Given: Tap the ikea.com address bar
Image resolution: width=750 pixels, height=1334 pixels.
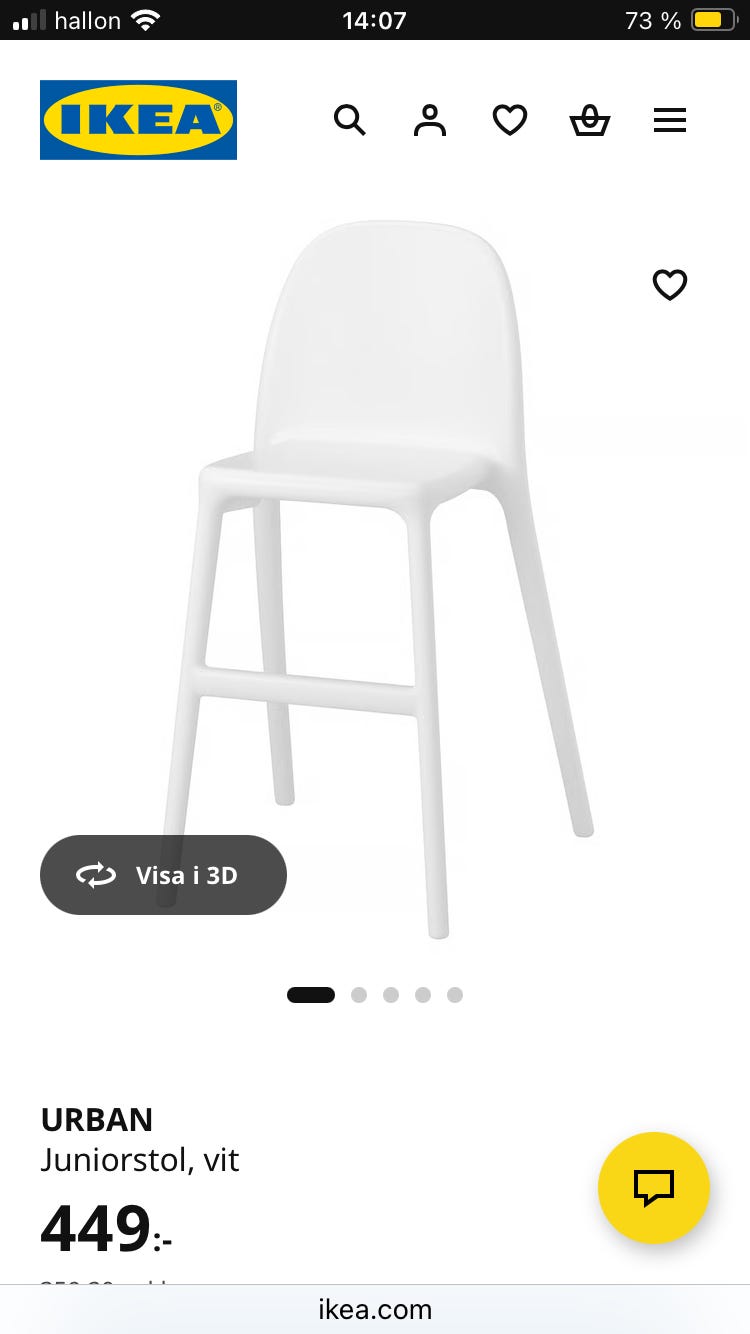Looking at the screenshot, I should tap(375, 1309).
